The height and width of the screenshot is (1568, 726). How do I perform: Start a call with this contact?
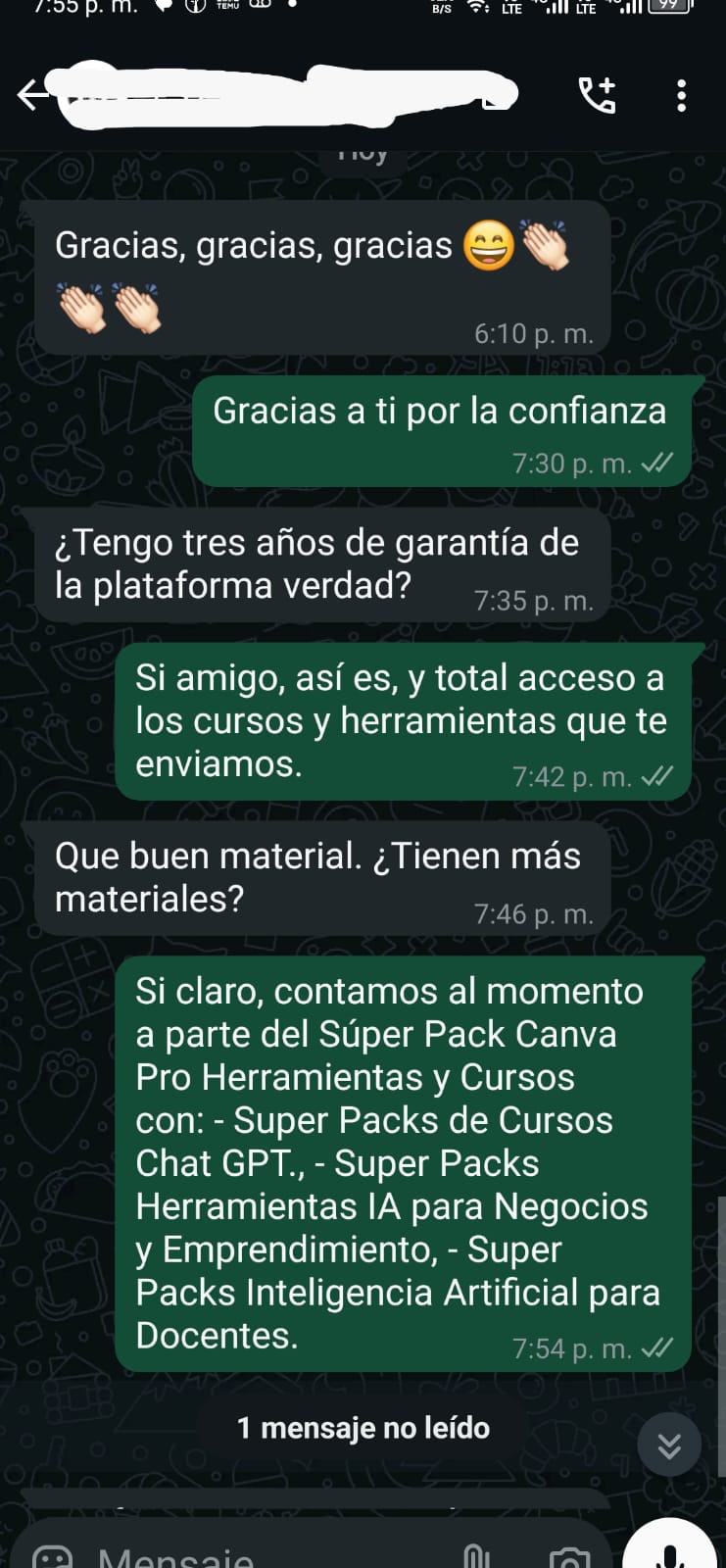(x=597, y=95)
